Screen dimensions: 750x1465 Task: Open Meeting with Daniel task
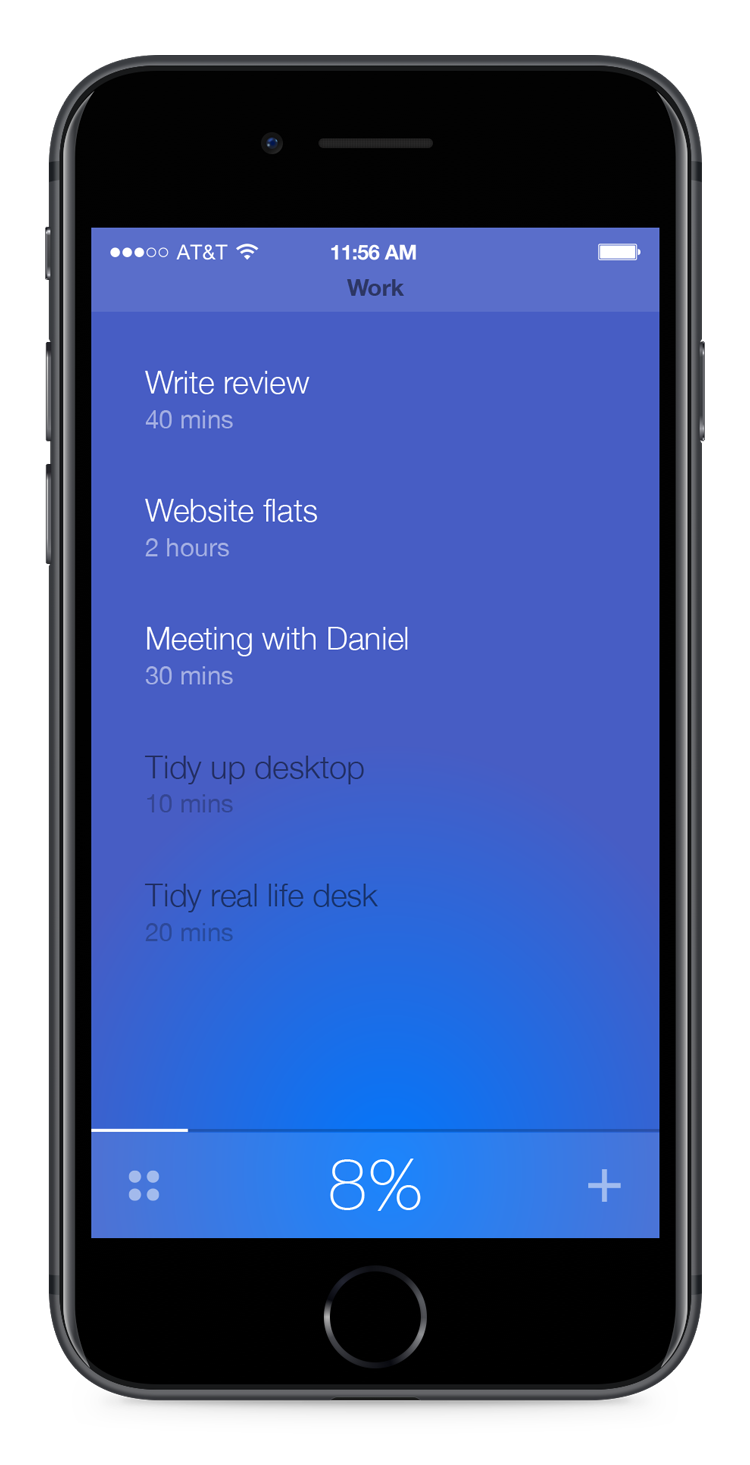(x=375, y=656)
